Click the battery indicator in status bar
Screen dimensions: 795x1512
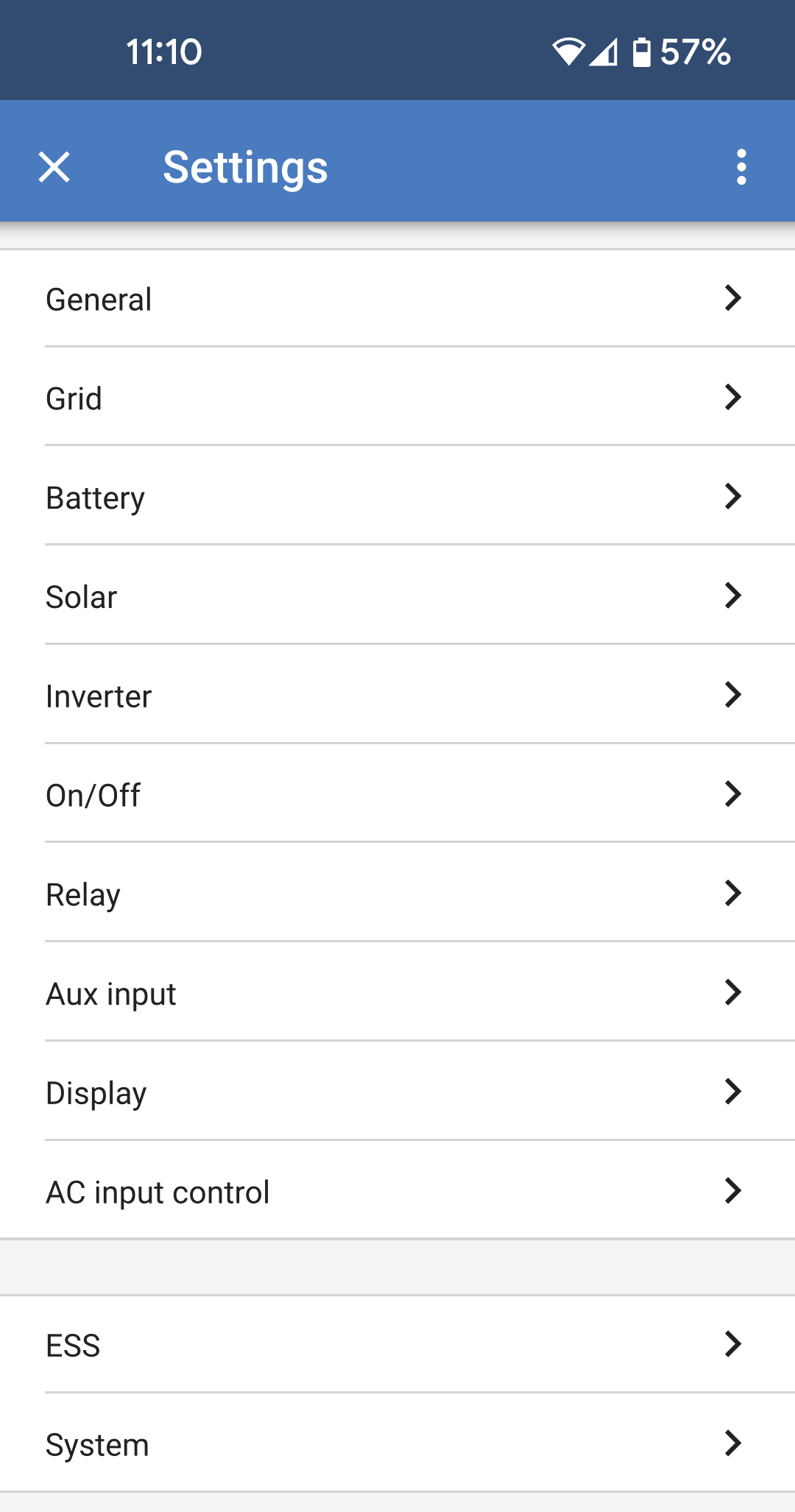coord(643,52)
